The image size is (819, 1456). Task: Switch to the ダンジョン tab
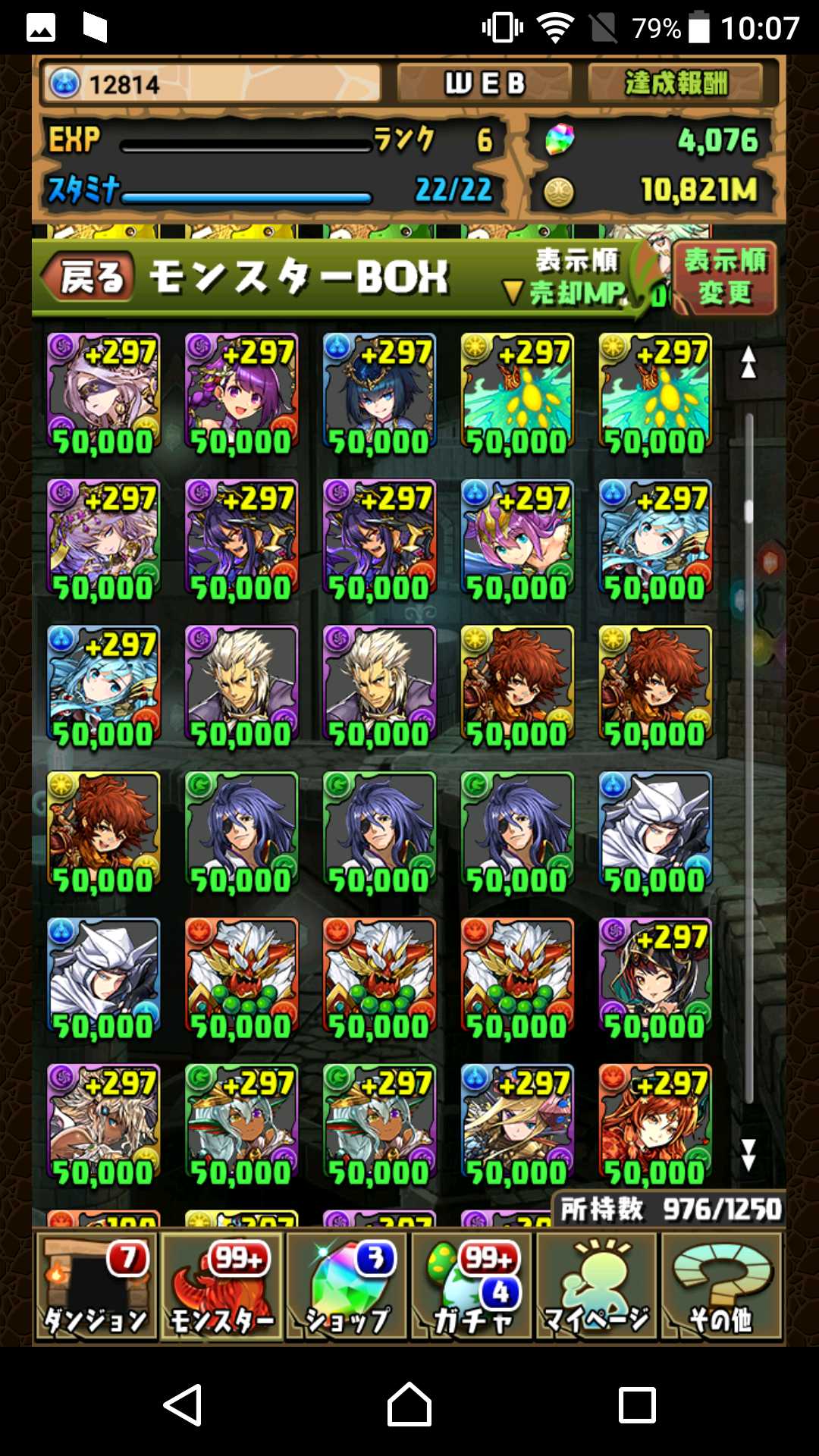click(x=96, y=1286)
